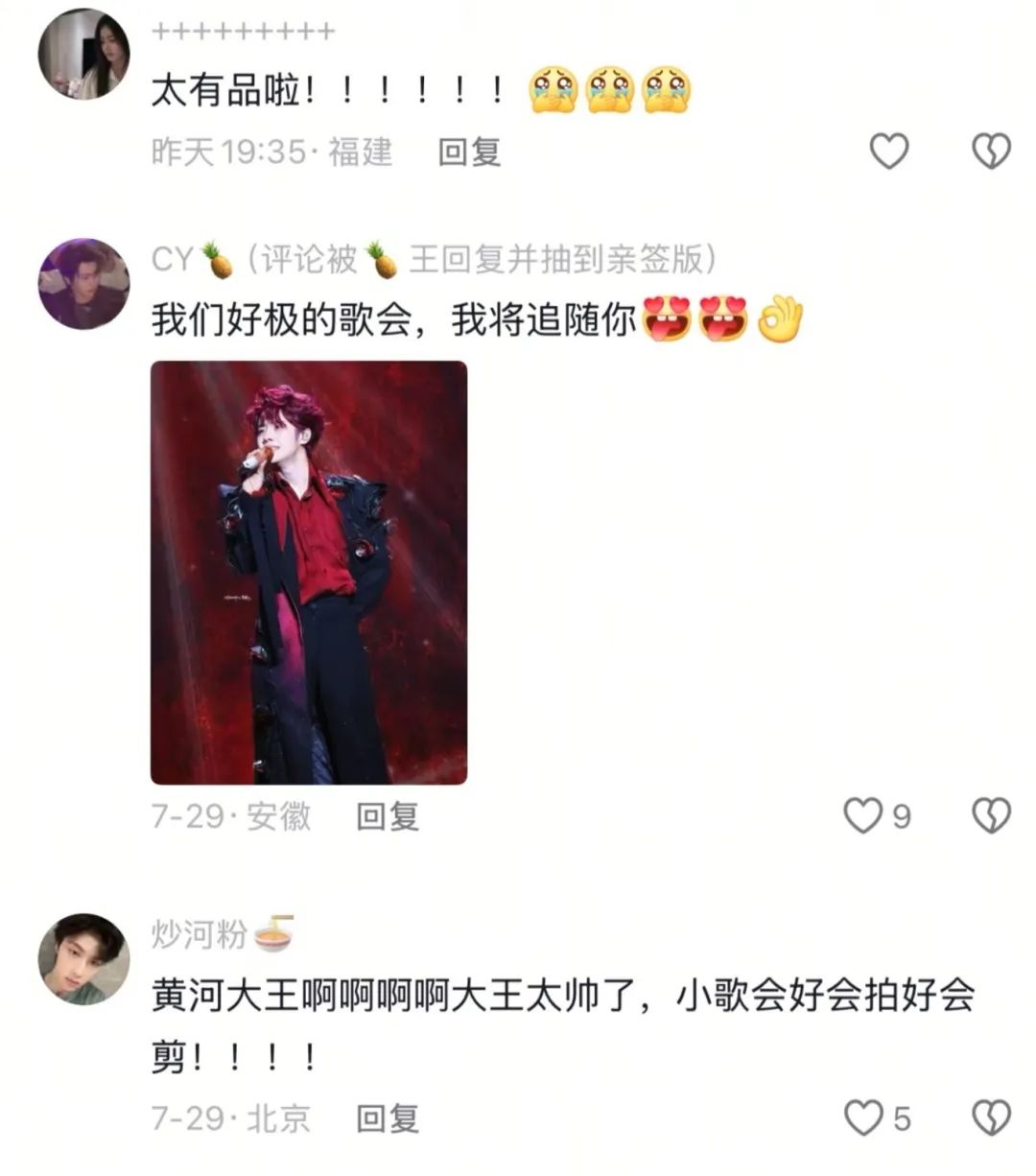The width and height of the screenshot is (1036, 1176).
Task: Dislike 炒河粉's comment from 北京
Action: pos(991,1118)
